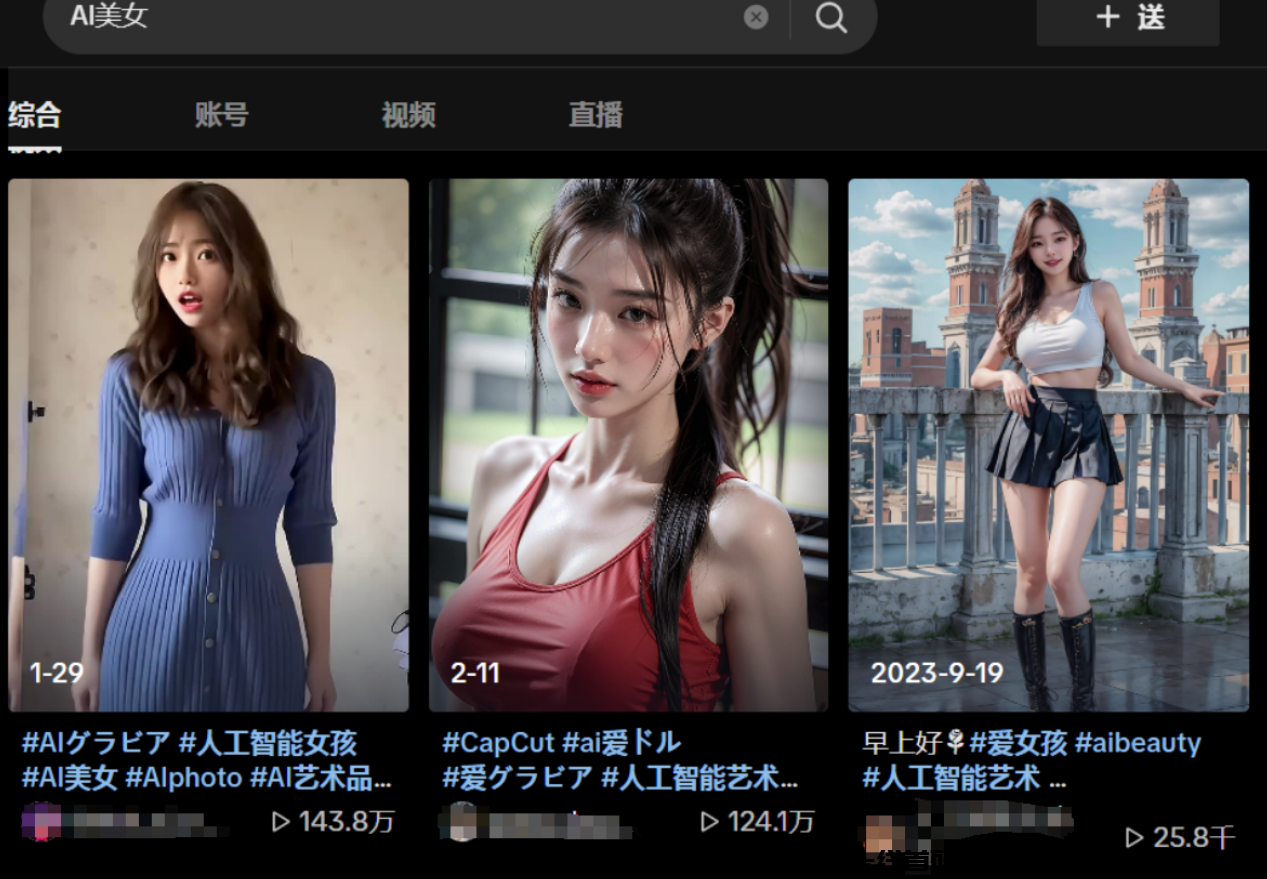Open the video dated 2023-9-19
The width and height of the screenshot is (1267, 879).
(x=1048, y=445)
